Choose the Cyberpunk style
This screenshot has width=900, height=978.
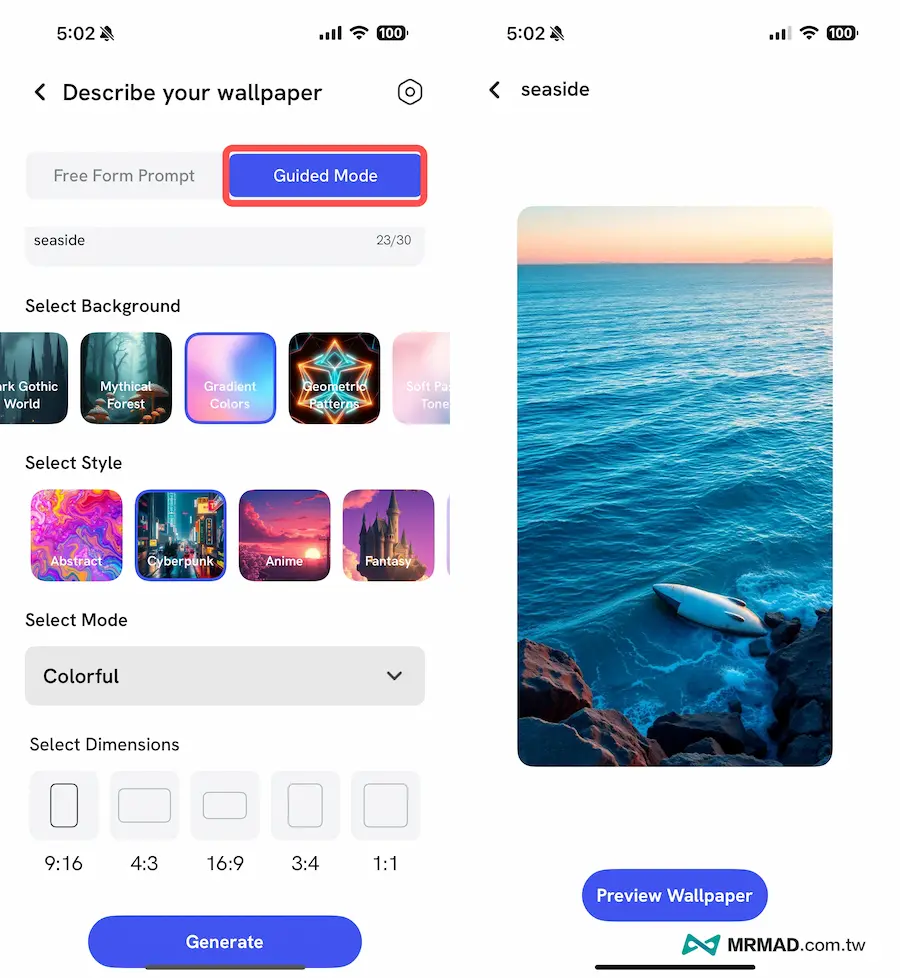pos(181,535)
